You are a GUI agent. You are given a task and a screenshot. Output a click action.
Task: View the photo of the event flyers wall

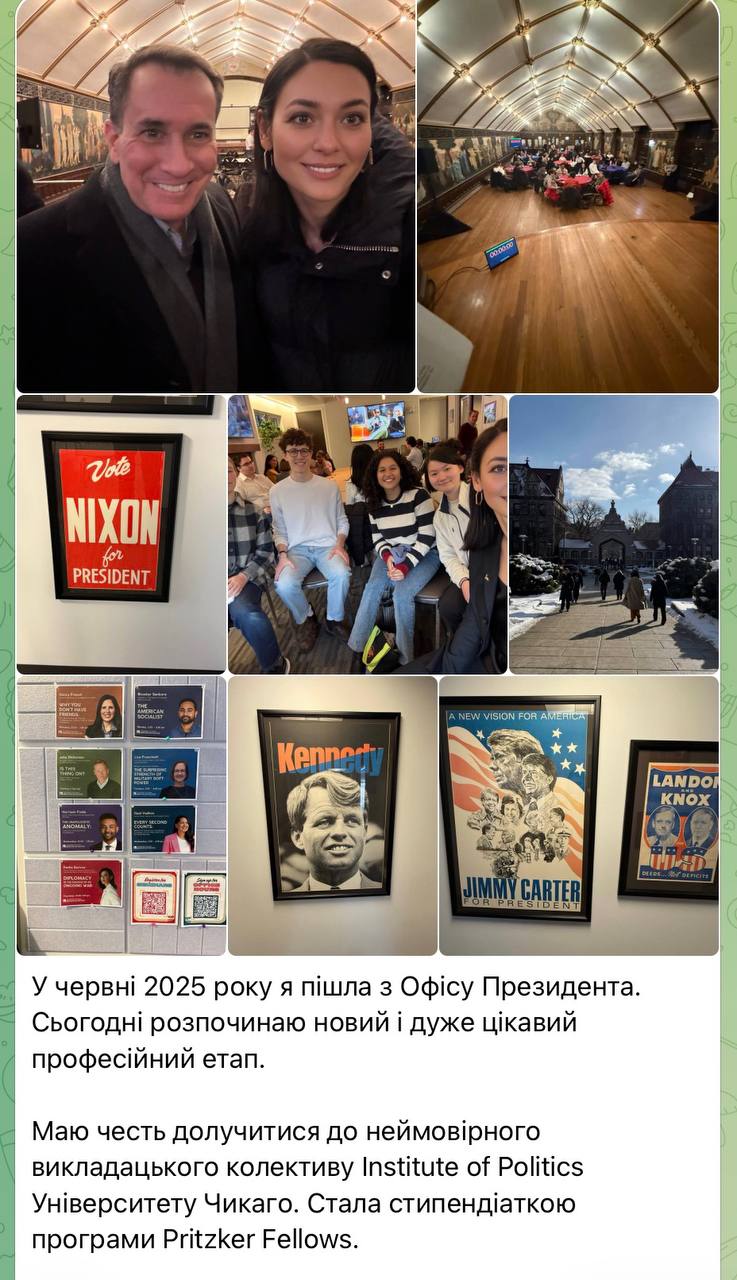click(121, 815)
